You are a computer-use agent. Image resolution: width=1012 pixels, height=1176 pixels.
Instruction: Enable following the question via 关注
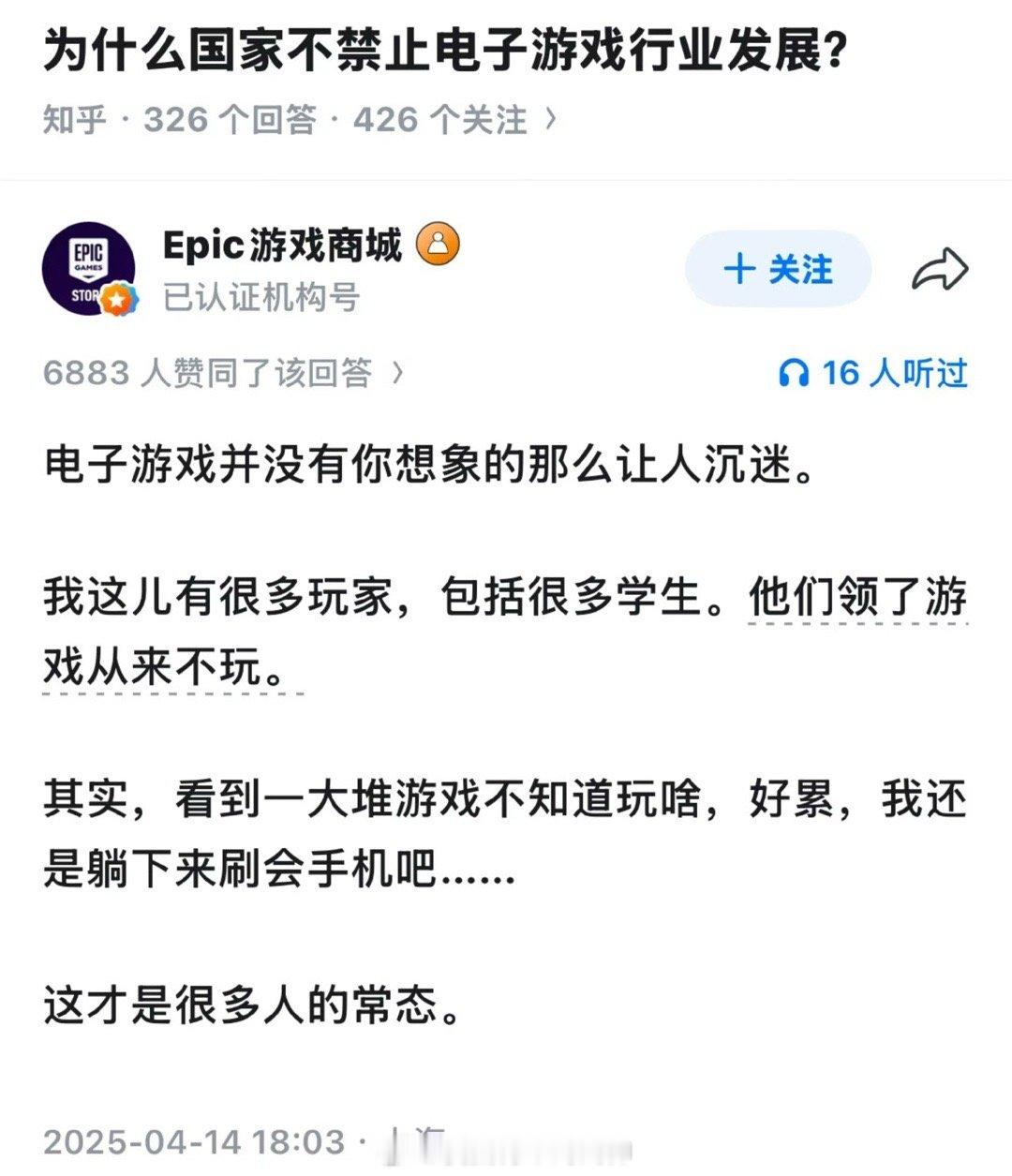(x=780, y=270)
